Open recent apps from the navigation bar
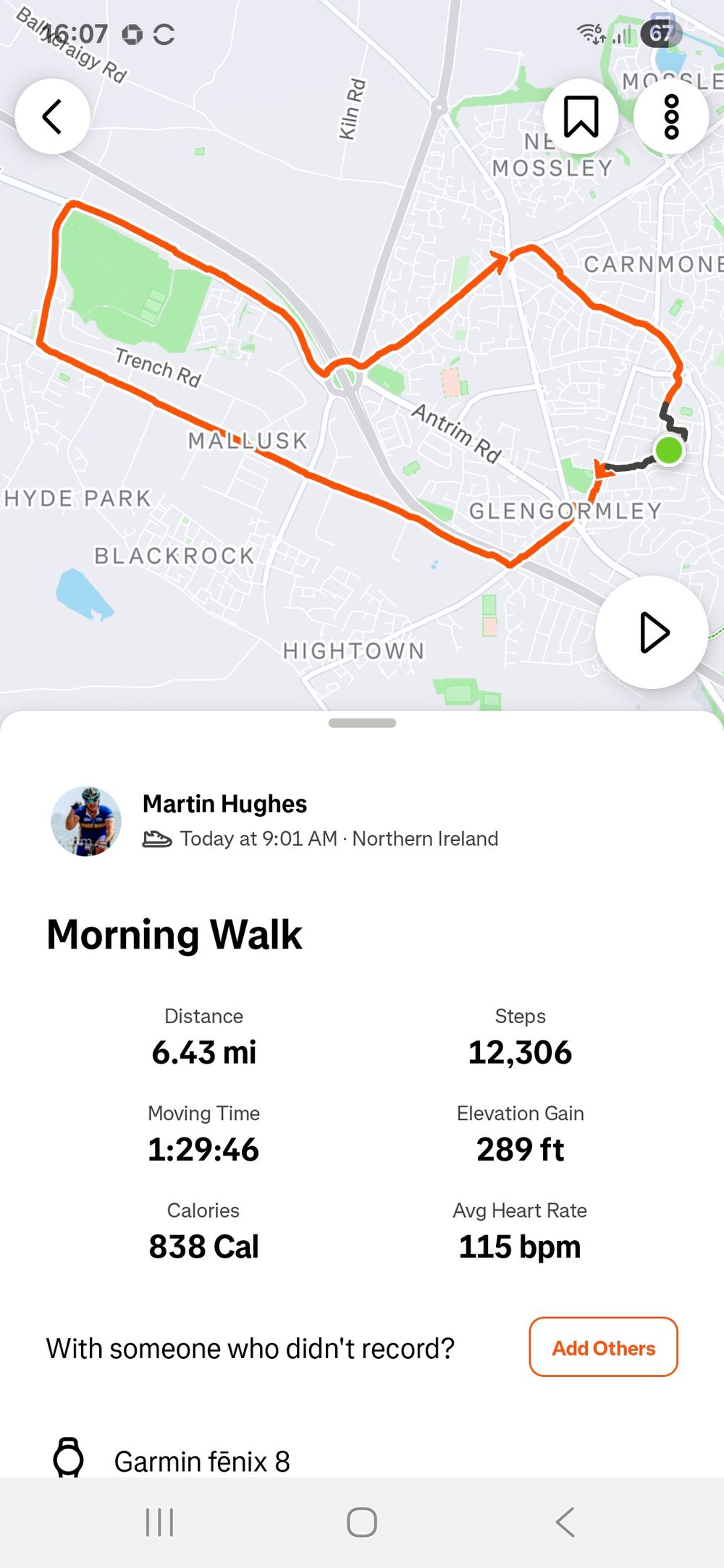This screenshot has width=724, height=1568. (x=159, y=1522)
